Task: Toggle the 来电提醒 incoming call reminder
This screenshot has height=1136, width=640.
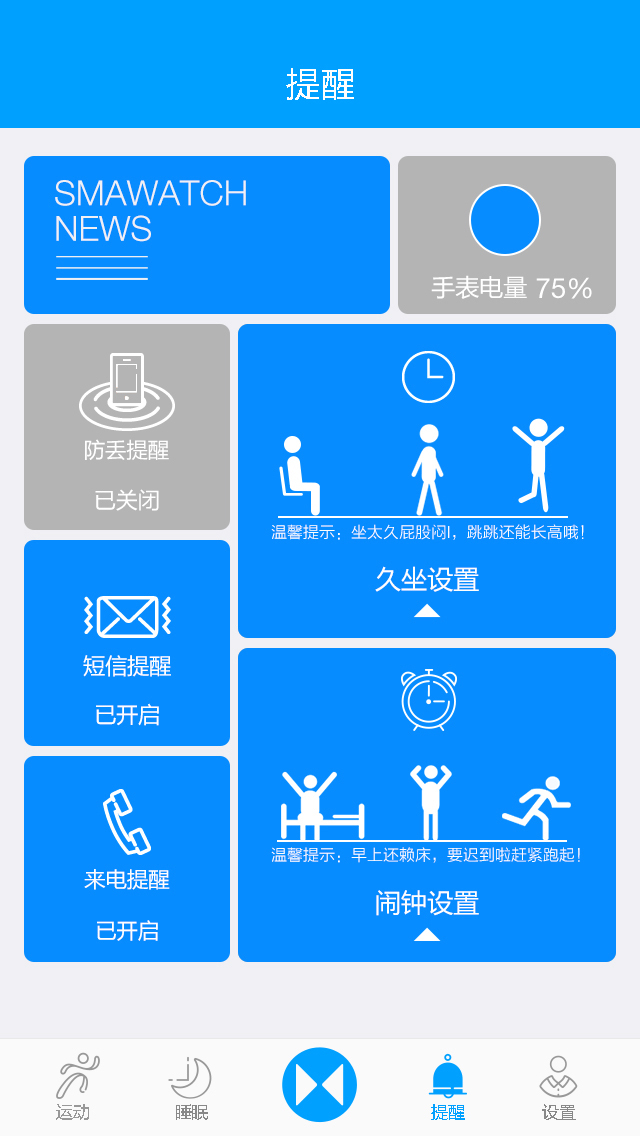Action: click(127, 859)
